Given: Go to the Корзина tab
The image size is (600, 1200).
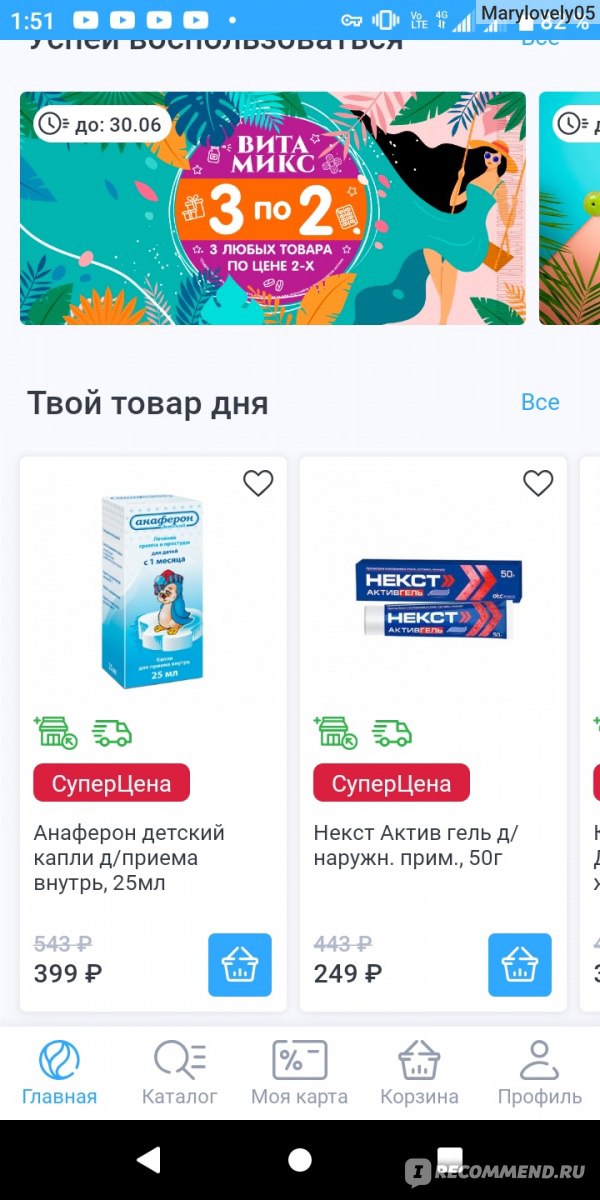Looking at the screenshot, I should click(420, 1073).
